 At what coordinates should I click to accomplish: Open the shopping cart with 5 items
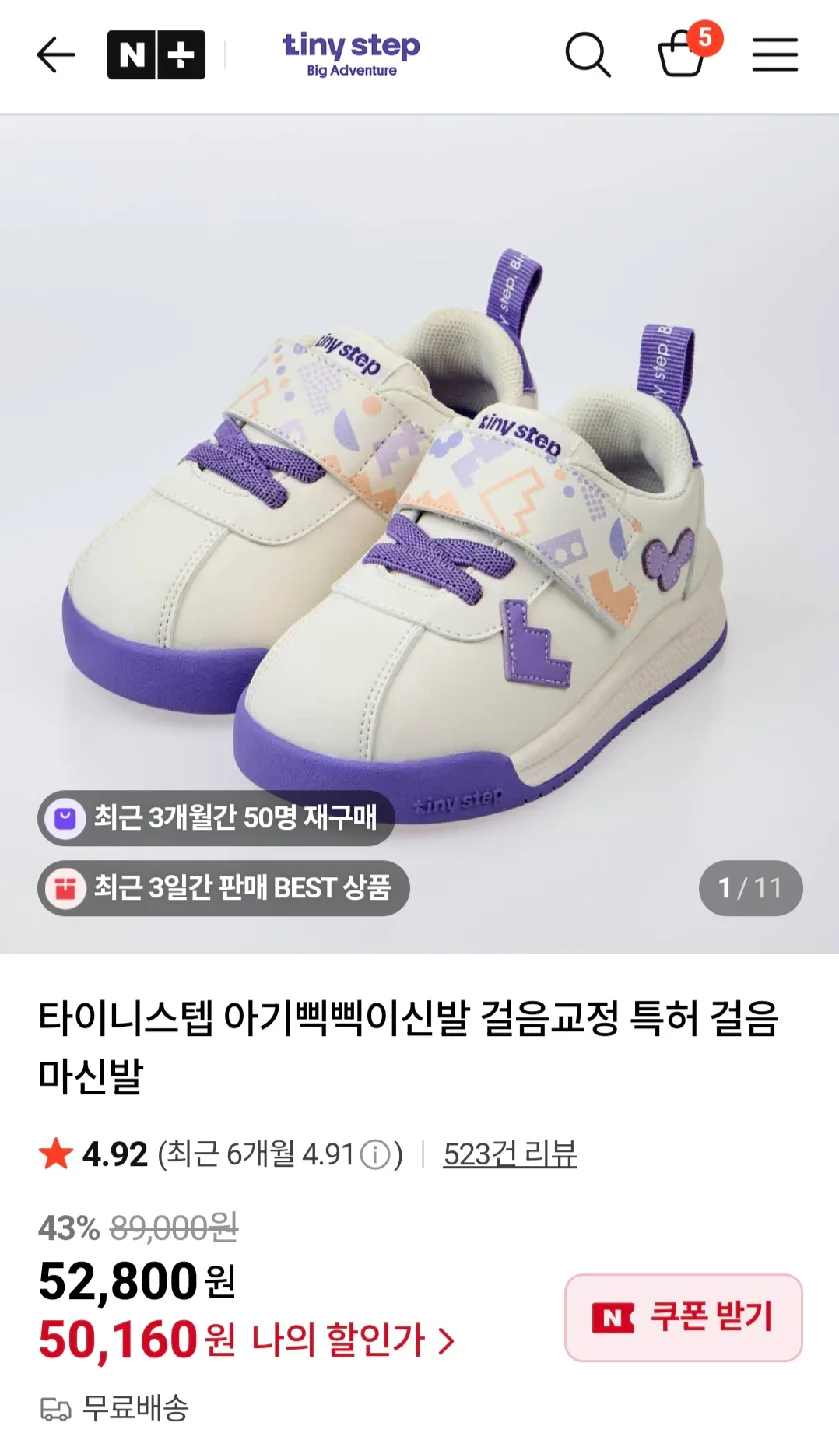684,54
